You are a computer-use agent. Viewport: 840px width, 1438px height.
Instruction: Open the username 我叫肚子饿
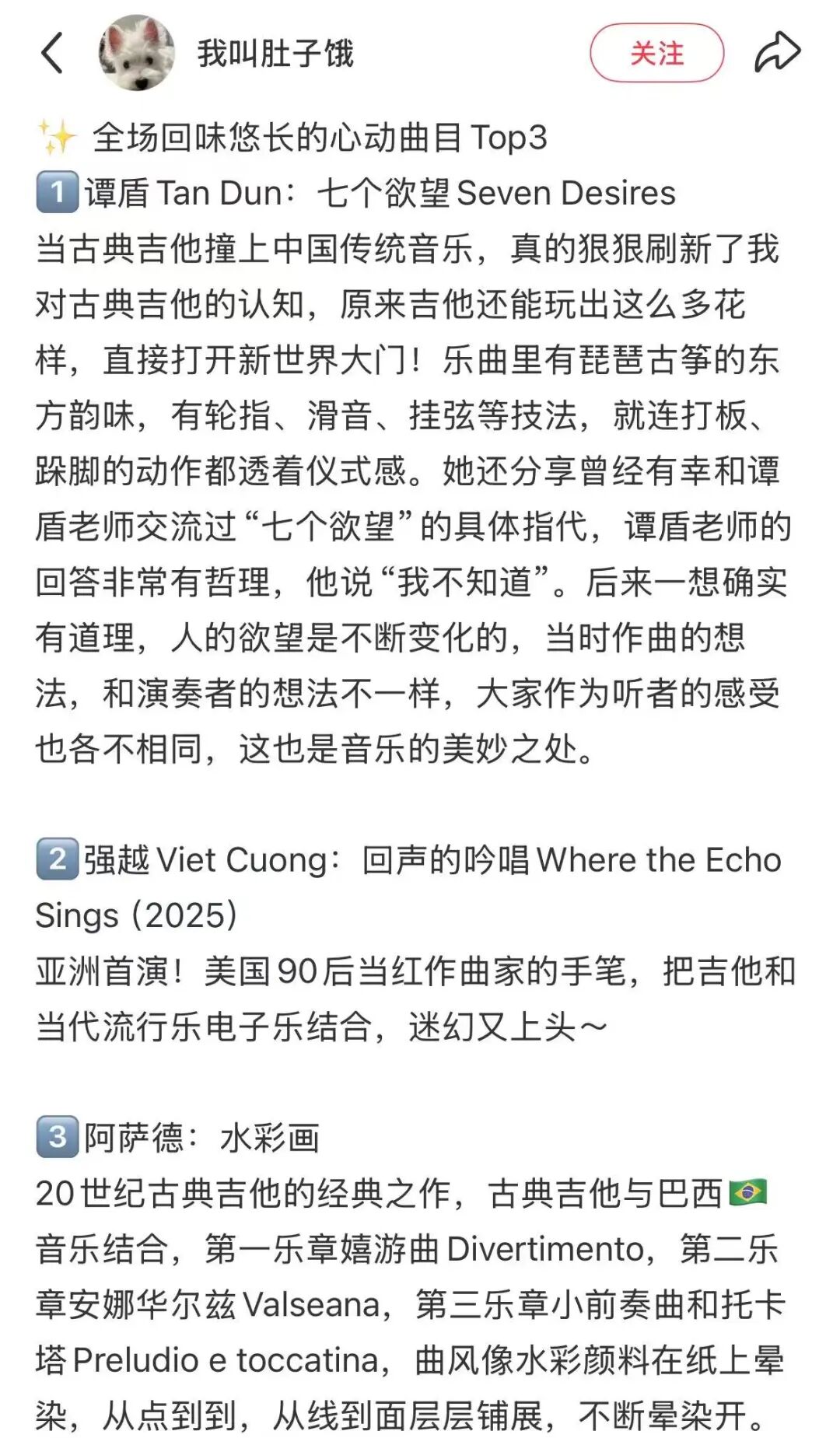[275, 54]
